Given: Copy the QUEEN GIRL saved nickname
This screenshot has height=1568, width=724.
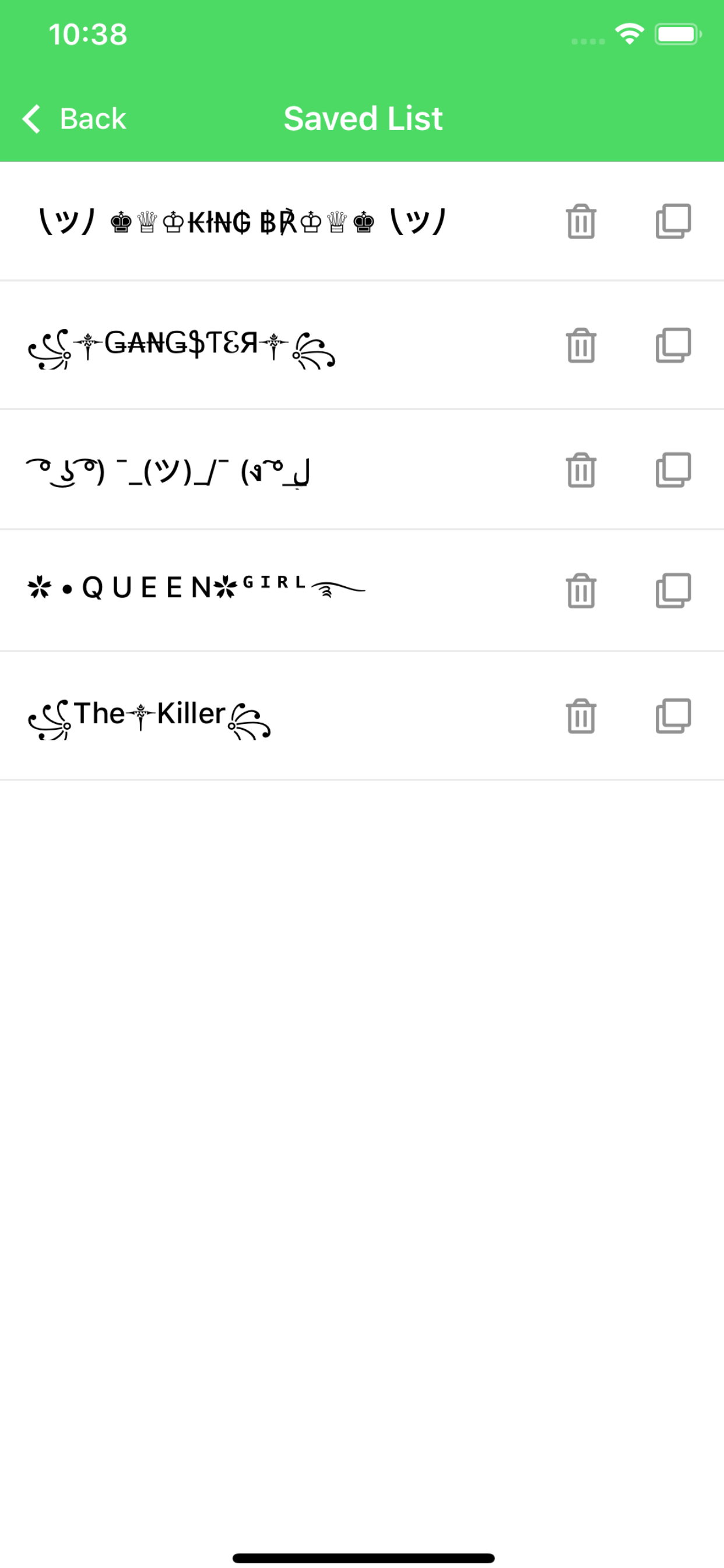Looking at the screenshot, I should pyautogui.click(x=673, y=591).
